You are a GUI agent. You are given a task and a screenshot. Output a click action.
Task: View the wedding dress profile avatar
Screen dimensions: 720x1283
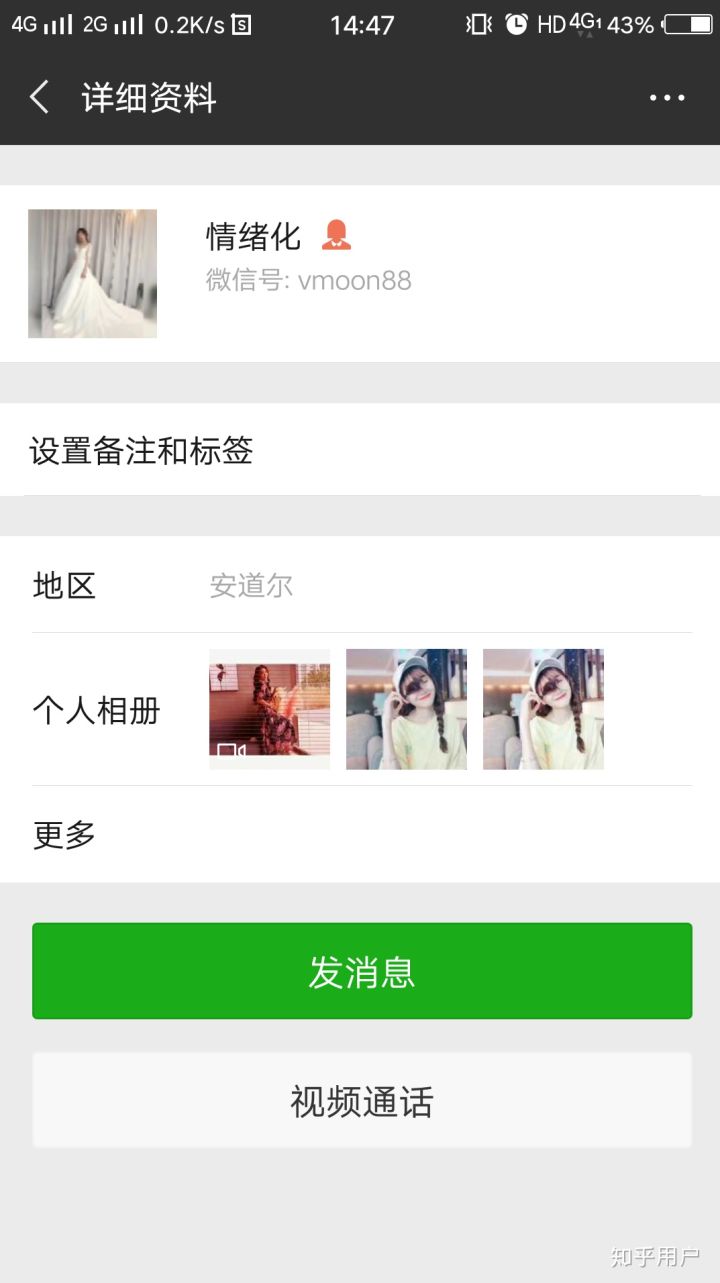[92, 273]
